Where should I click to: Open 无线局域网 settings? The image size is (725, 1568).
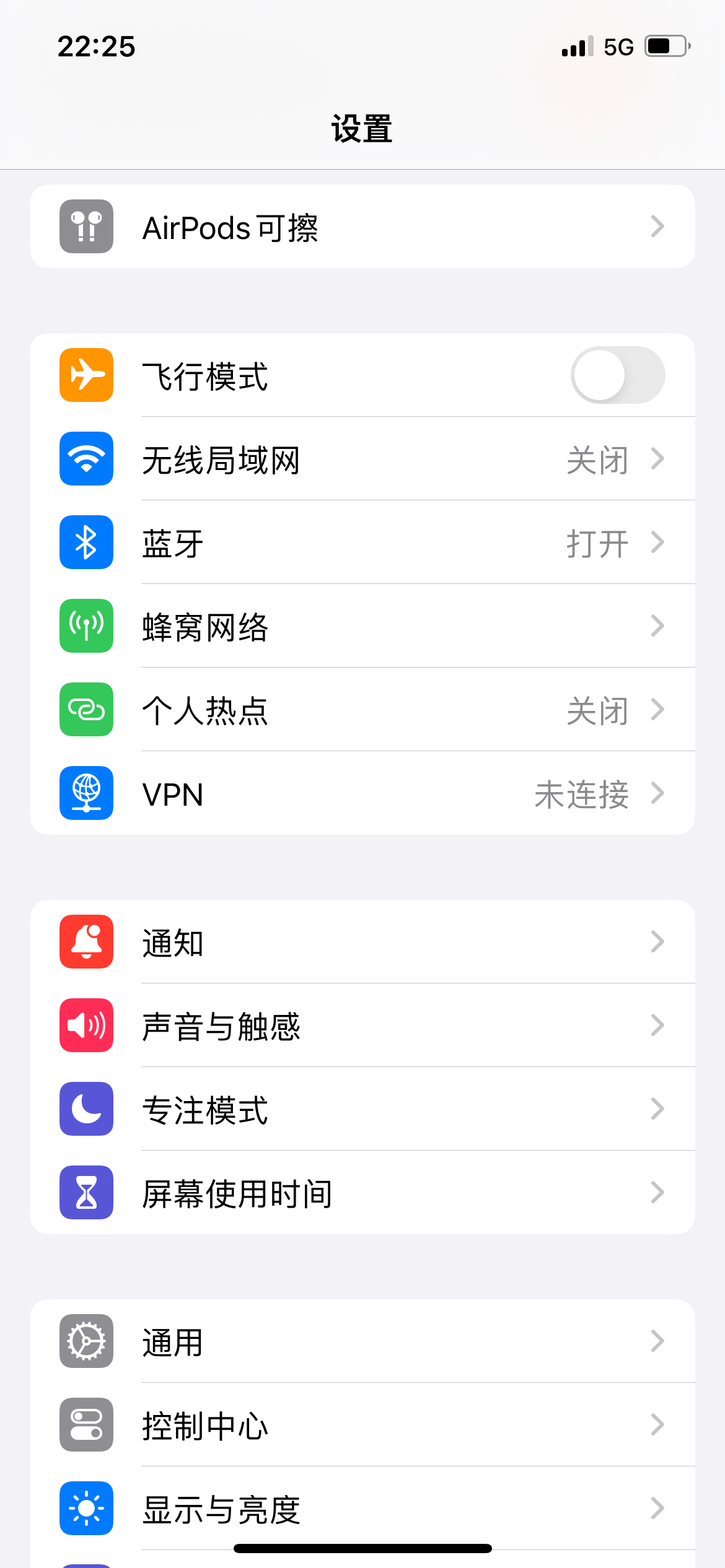click(x=362, y=460)
